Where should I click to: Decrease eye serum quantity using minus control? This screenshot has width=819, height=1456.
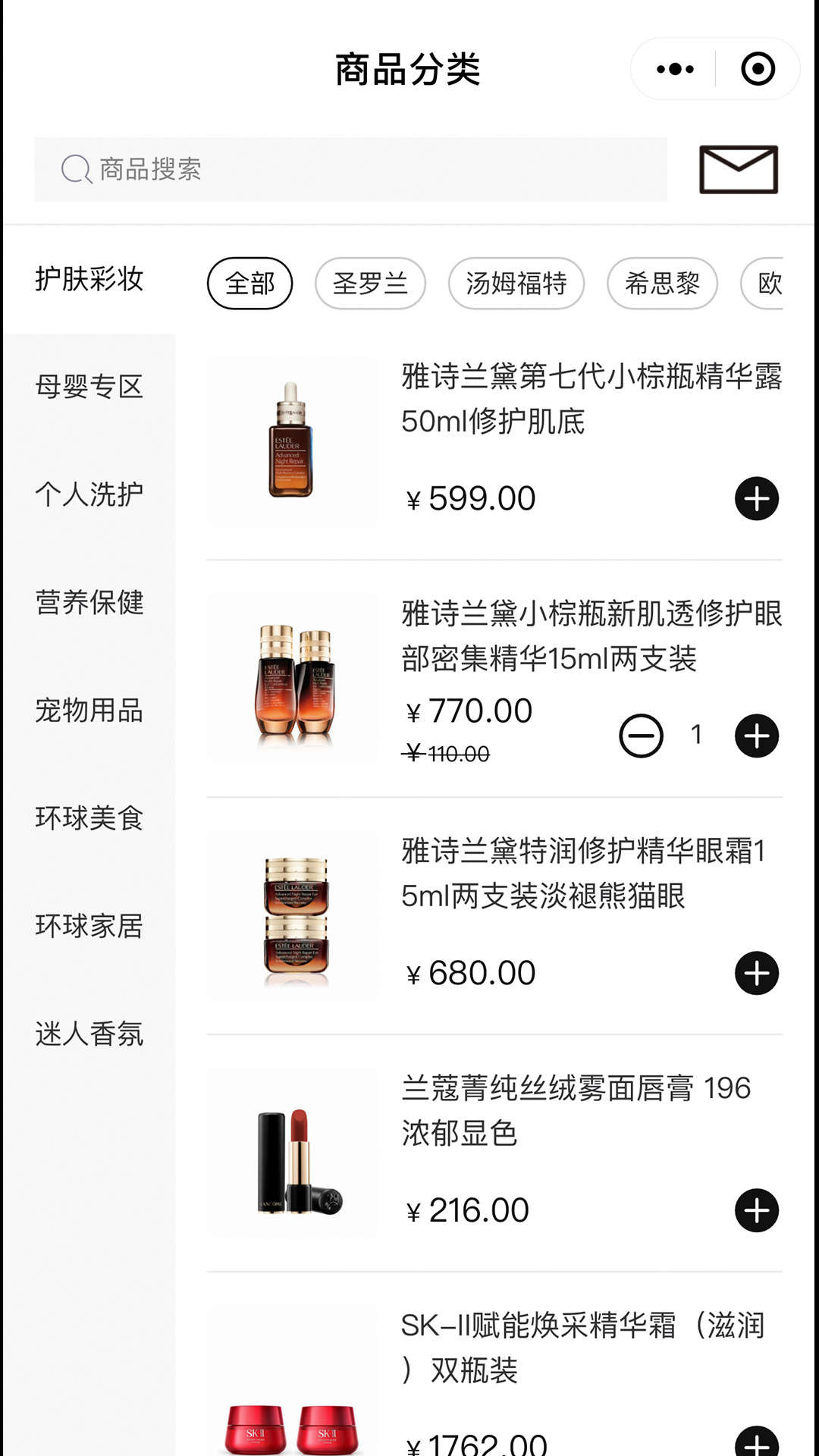pos(641,735)
